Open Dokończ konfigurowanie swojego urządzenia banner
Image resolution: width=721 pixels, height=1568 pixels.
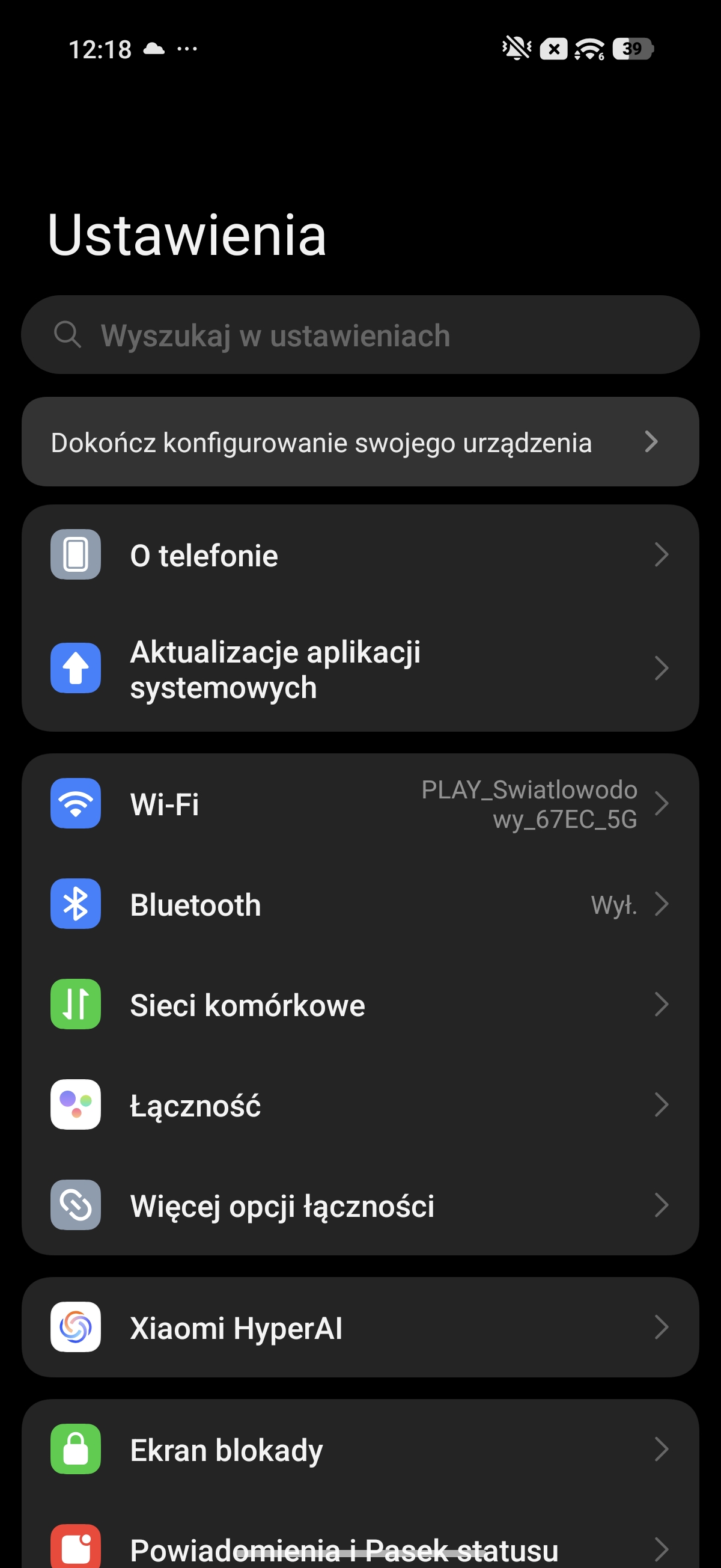360,443
